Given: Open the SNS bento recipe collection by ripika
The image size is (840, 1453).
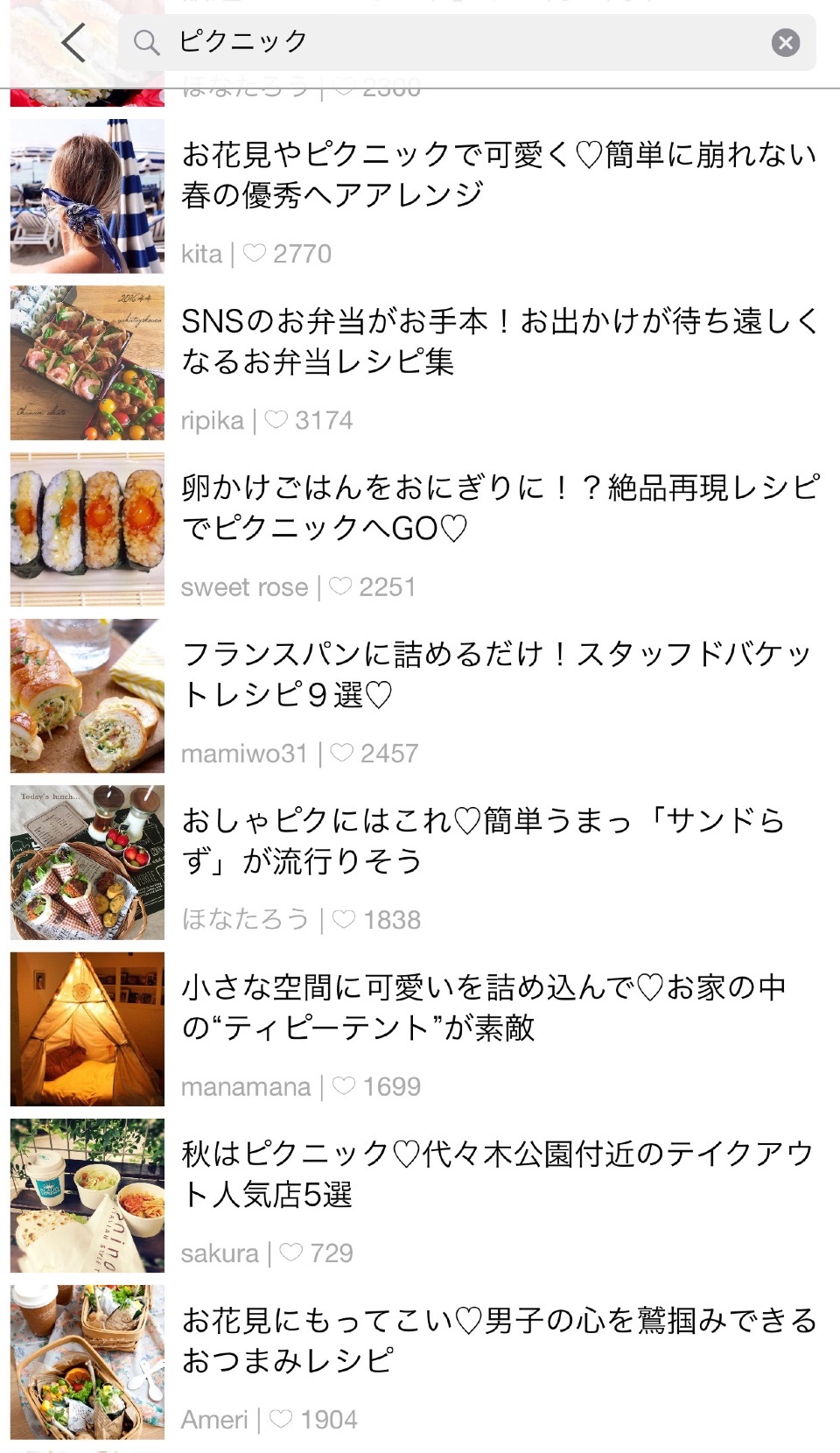Looking at the screenshot, I should click(499, 341).
